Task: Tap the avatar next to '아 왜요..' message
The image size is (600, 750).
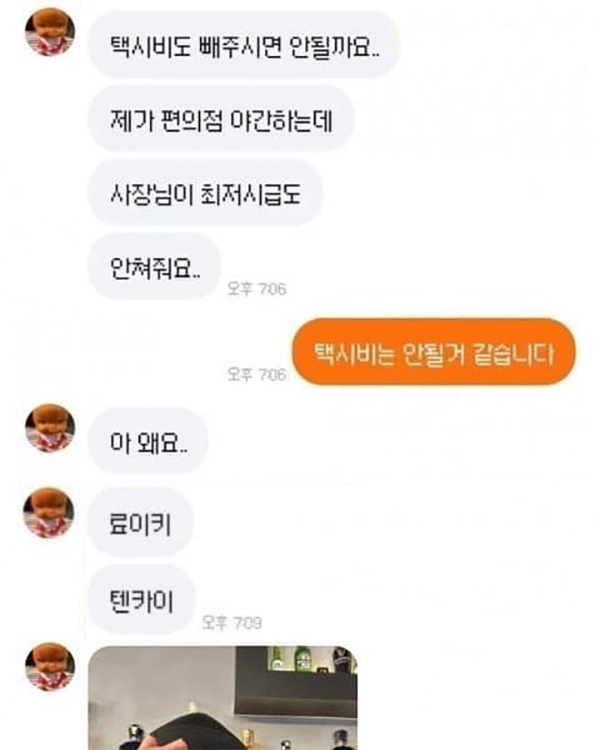Action: click(50, 428)
